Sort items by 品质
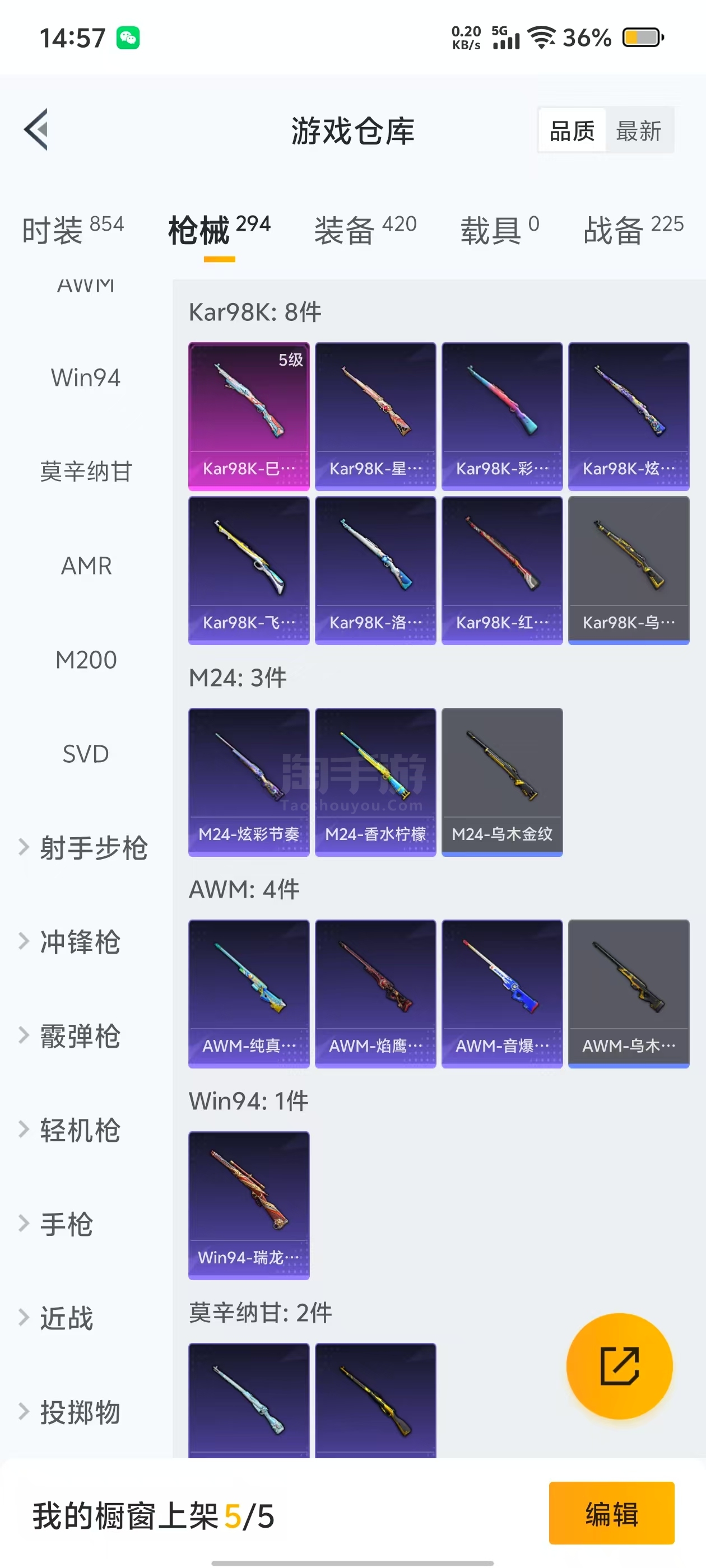The image size is (706, 1568). [x=572, y=131]
